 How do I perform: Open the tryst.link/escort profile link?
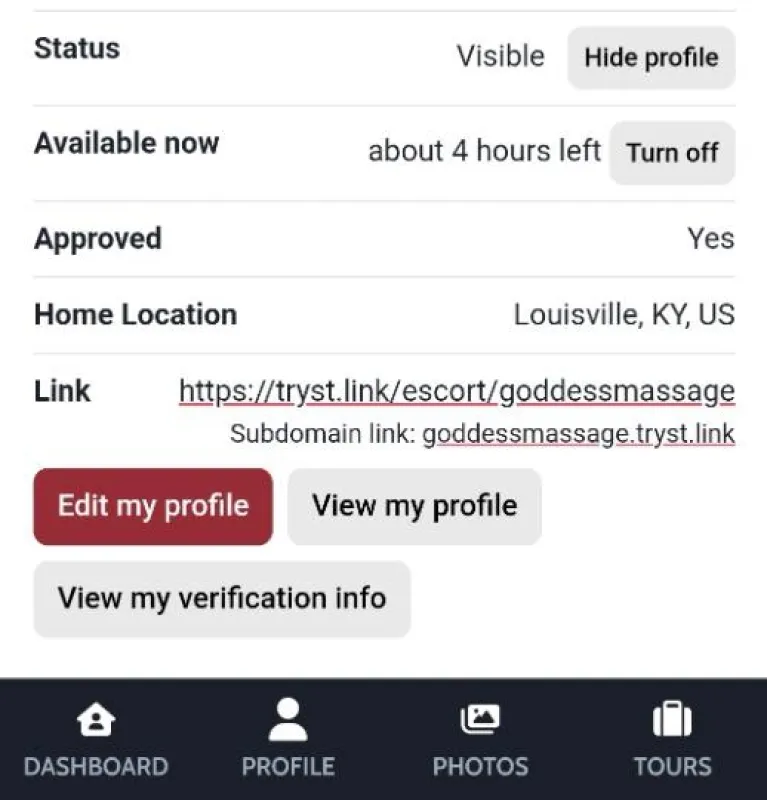tap(456, 391)
